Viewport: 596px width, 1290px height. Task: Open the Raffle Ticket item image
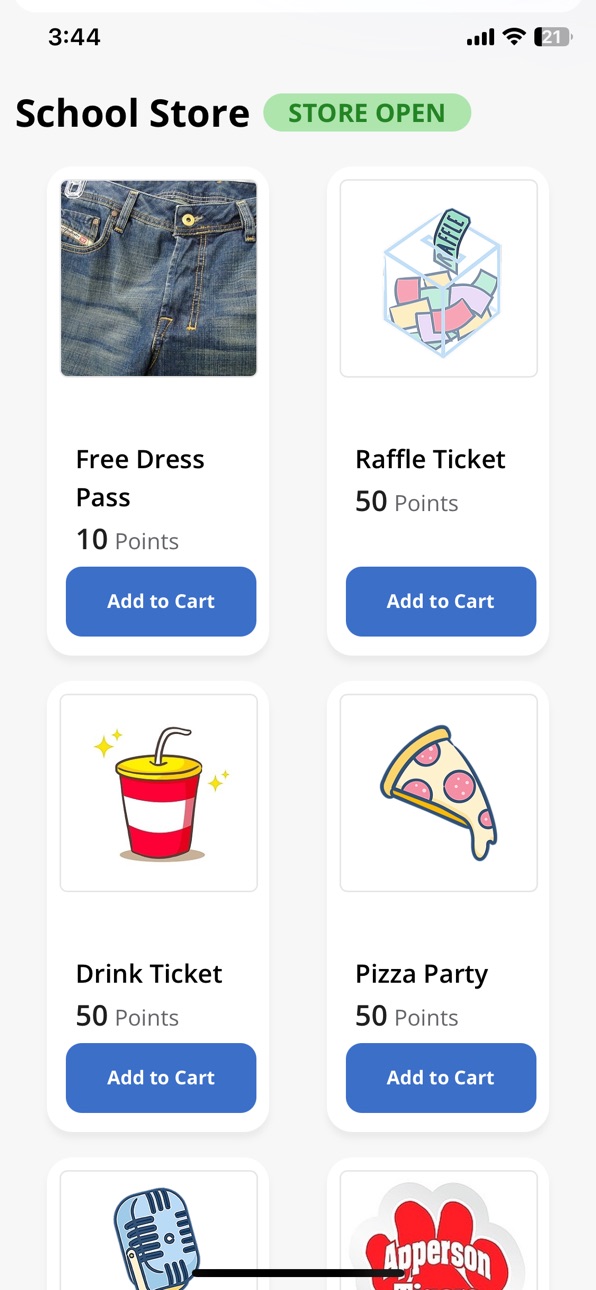[x=439, y=278]
